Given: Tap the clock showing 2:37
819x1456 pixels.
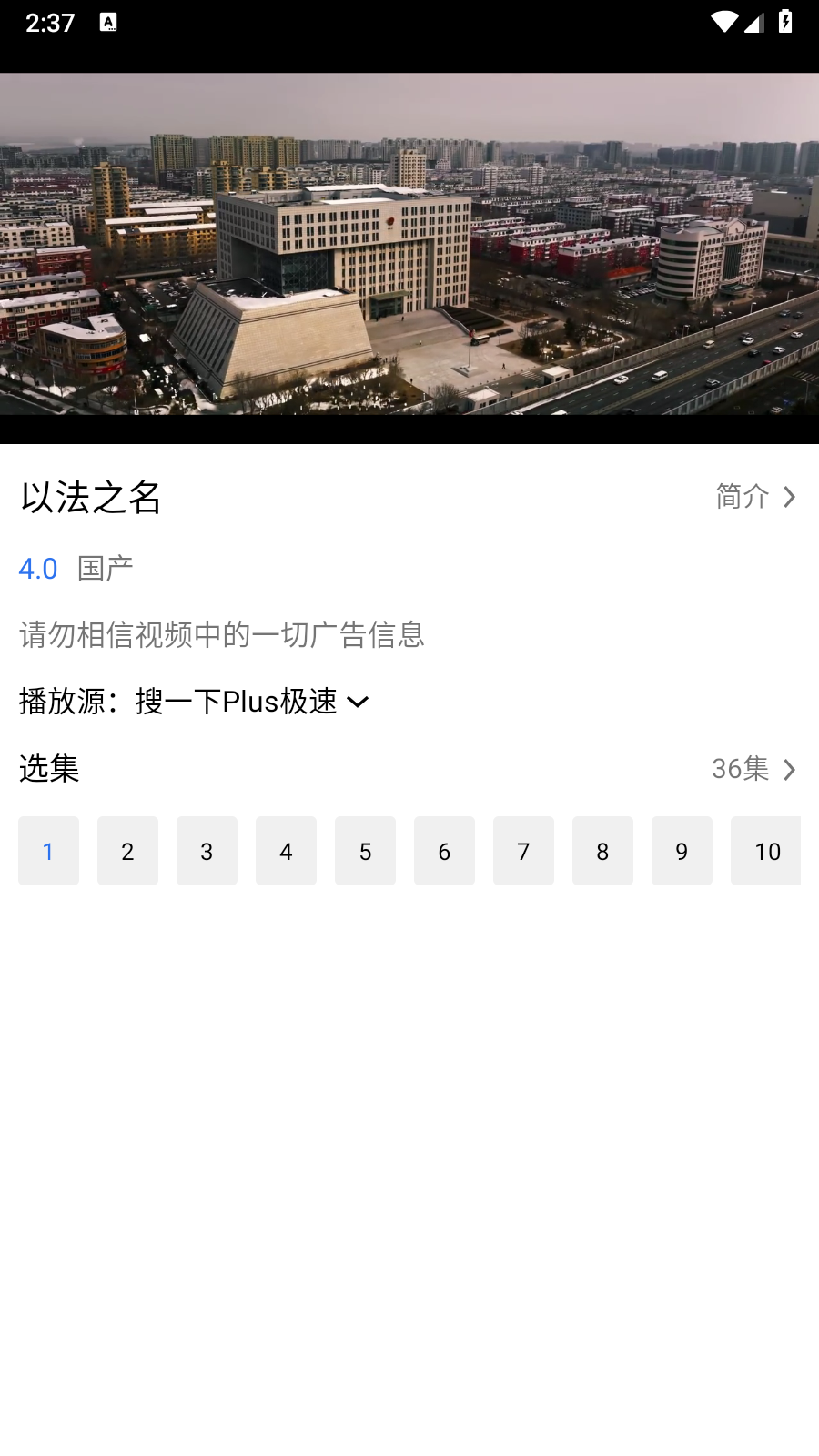Looking at the screenshot, I should 50,22.
